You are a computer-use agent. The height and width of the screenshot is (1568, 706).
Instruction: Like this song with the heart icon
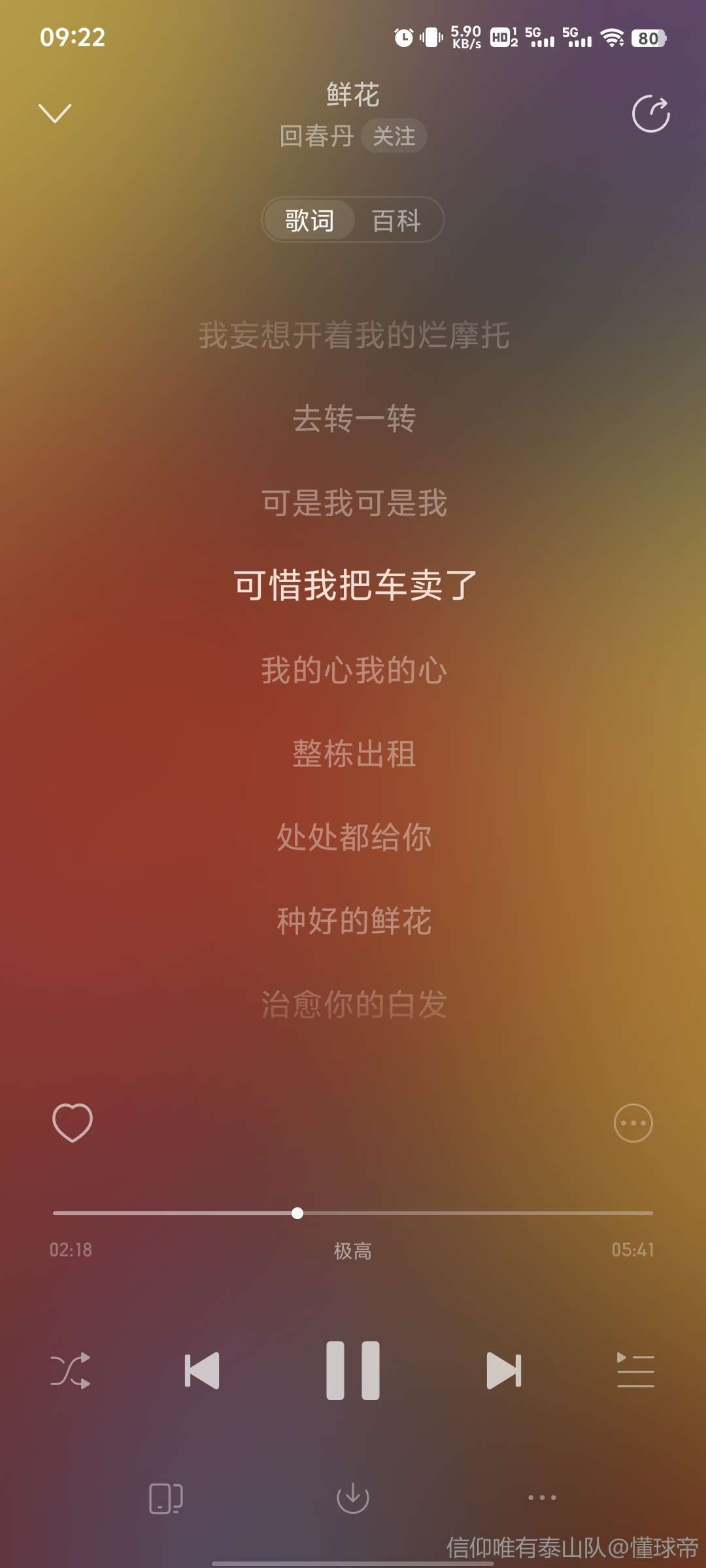73,1122
